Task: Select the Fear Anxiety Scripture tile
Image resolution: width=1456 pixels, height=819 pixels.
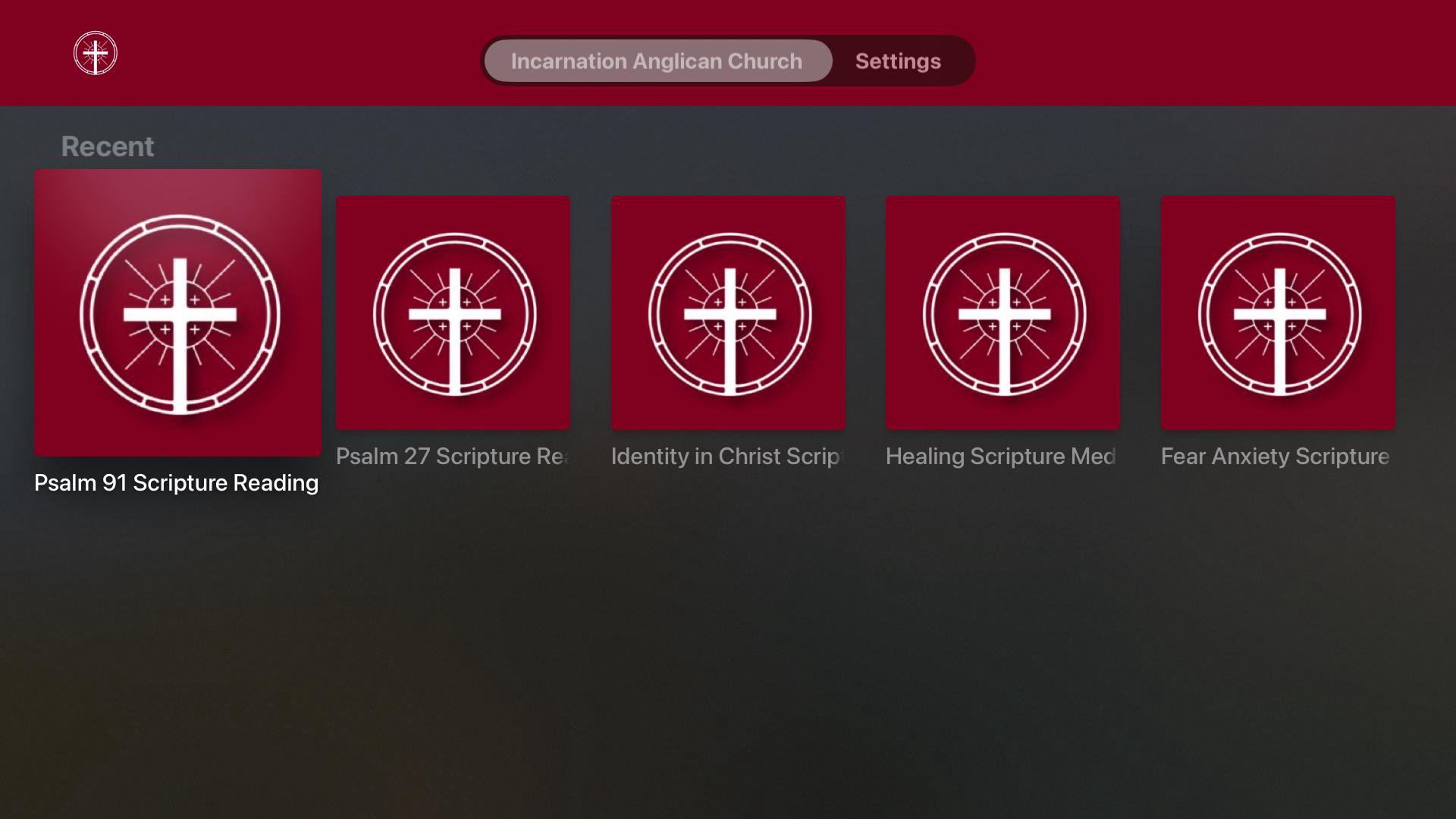Action: 1278,313
